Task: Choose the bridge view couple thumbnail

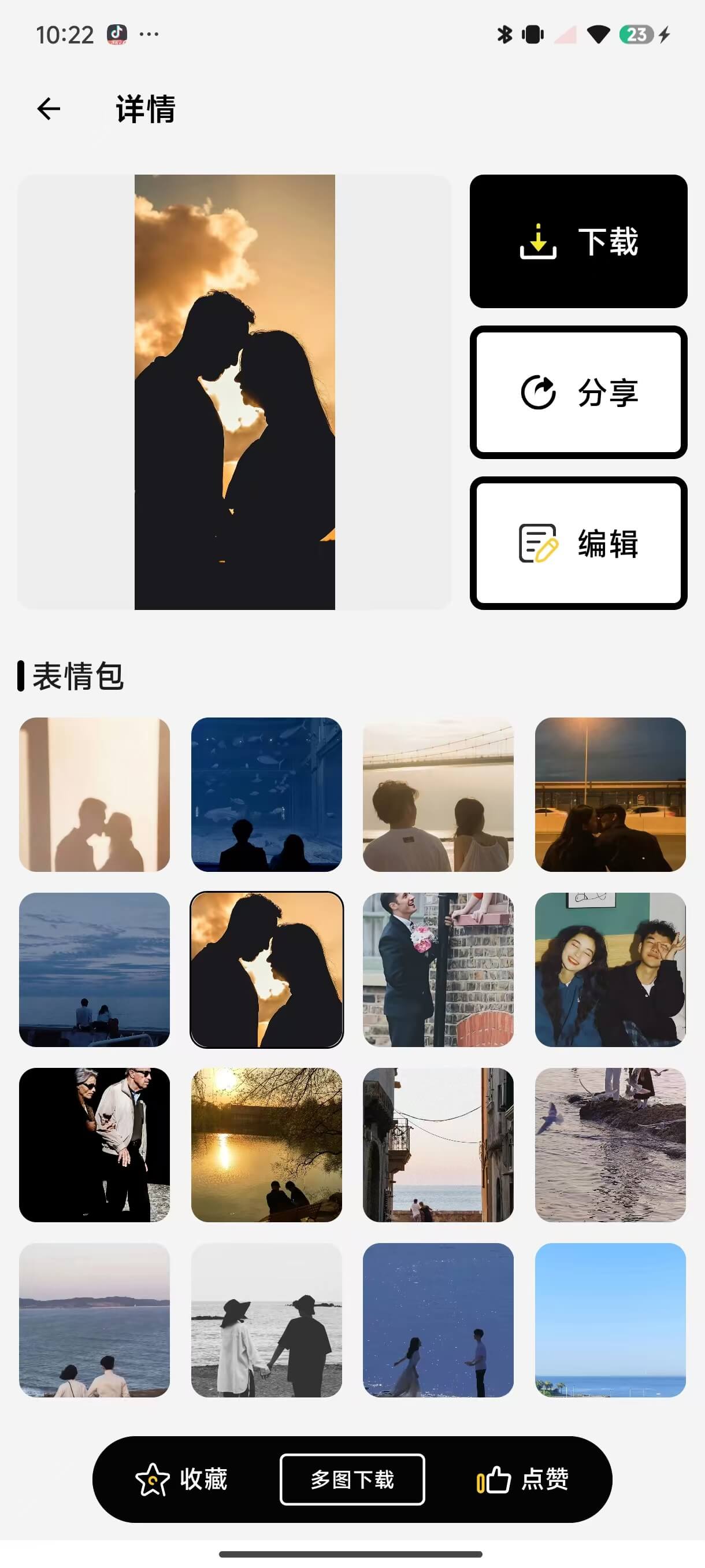Action: (438, 794)
